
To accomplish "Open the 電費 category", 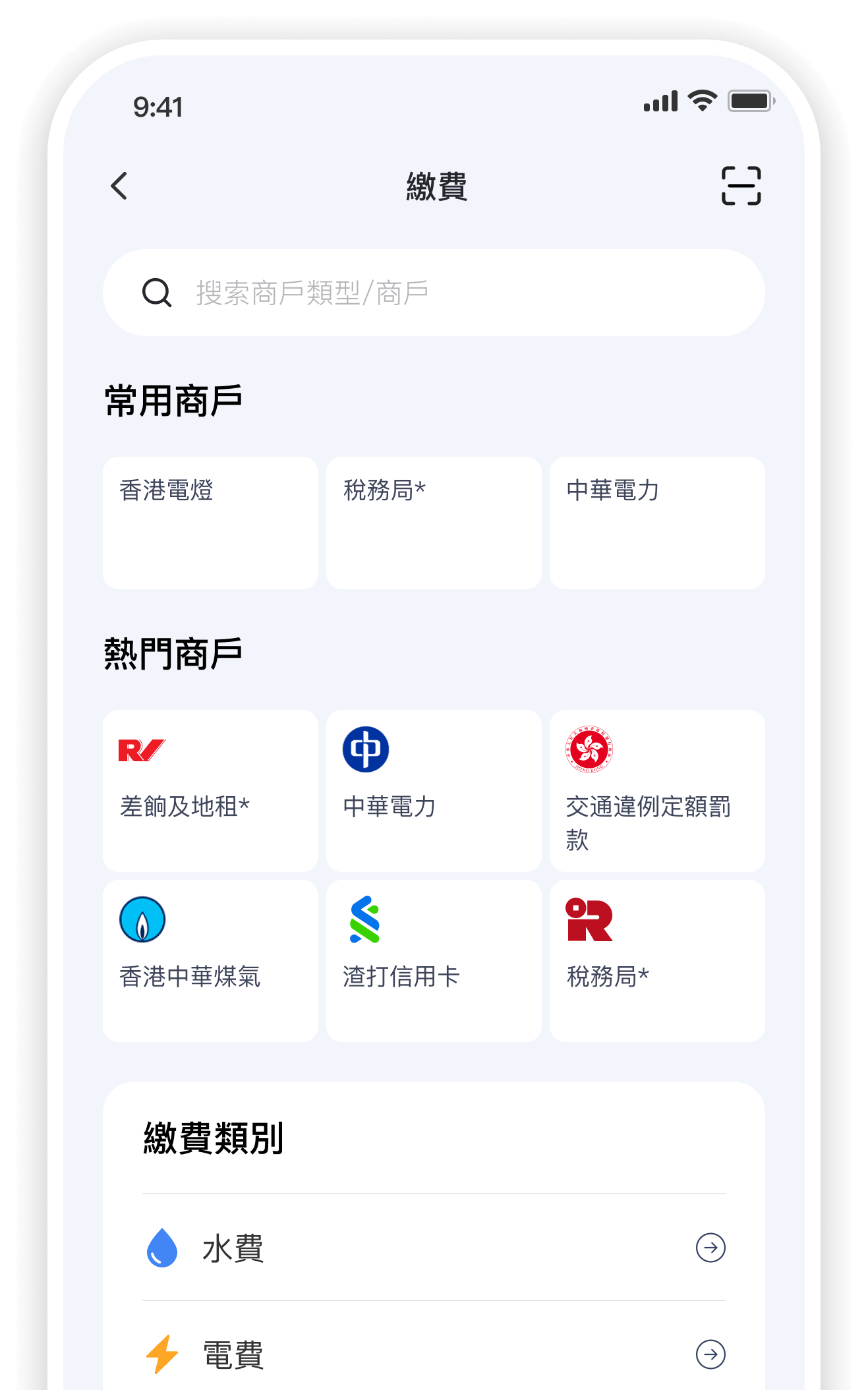I will point(434,1354).
